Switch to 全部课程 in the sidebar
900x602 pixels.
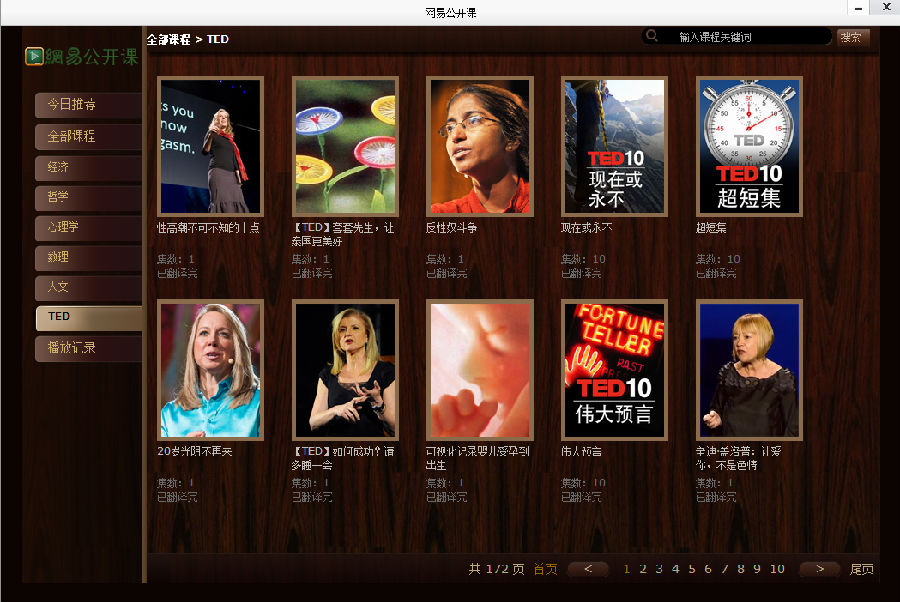[x=88, y=136]
